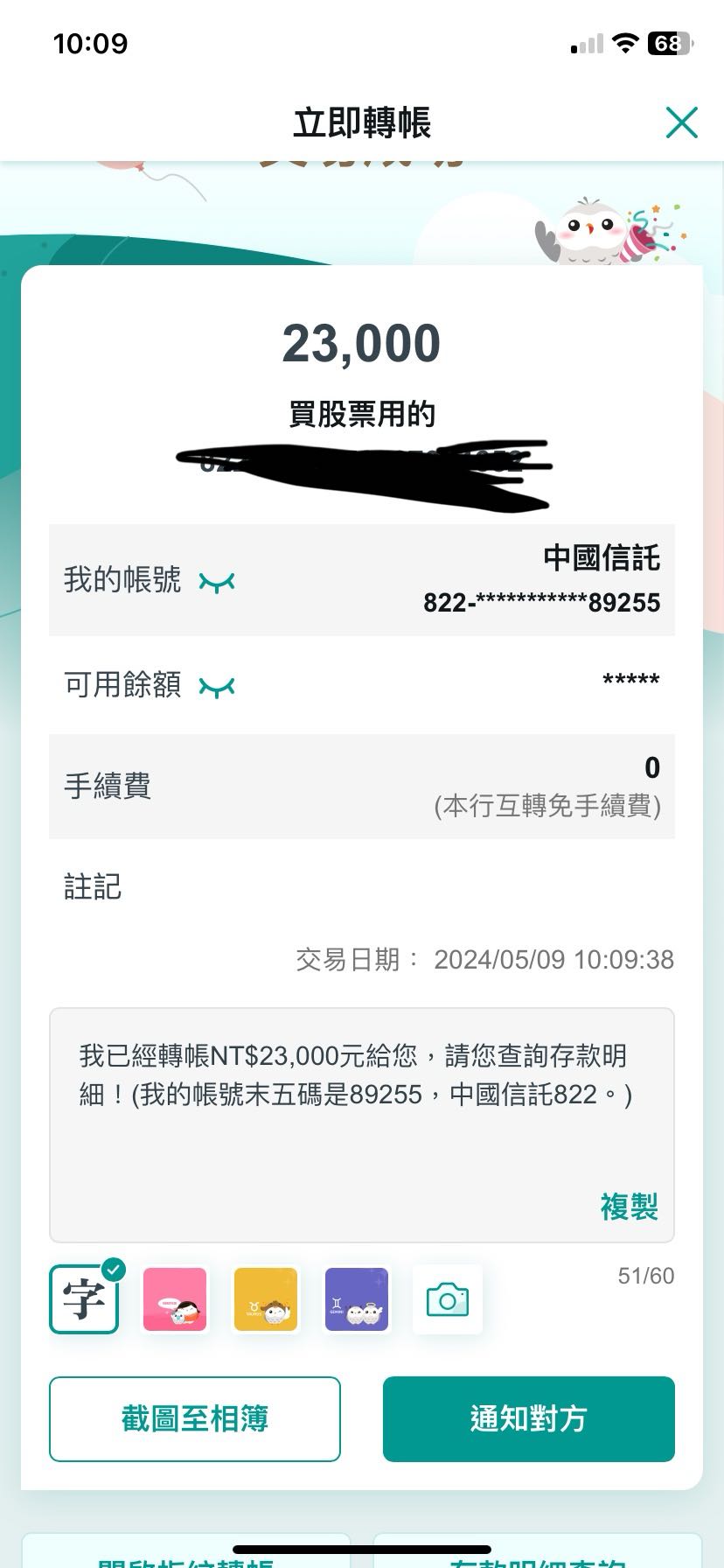Choose the pink sticker template
This screenshot has height=1568, width=724.
(175, 1300)
